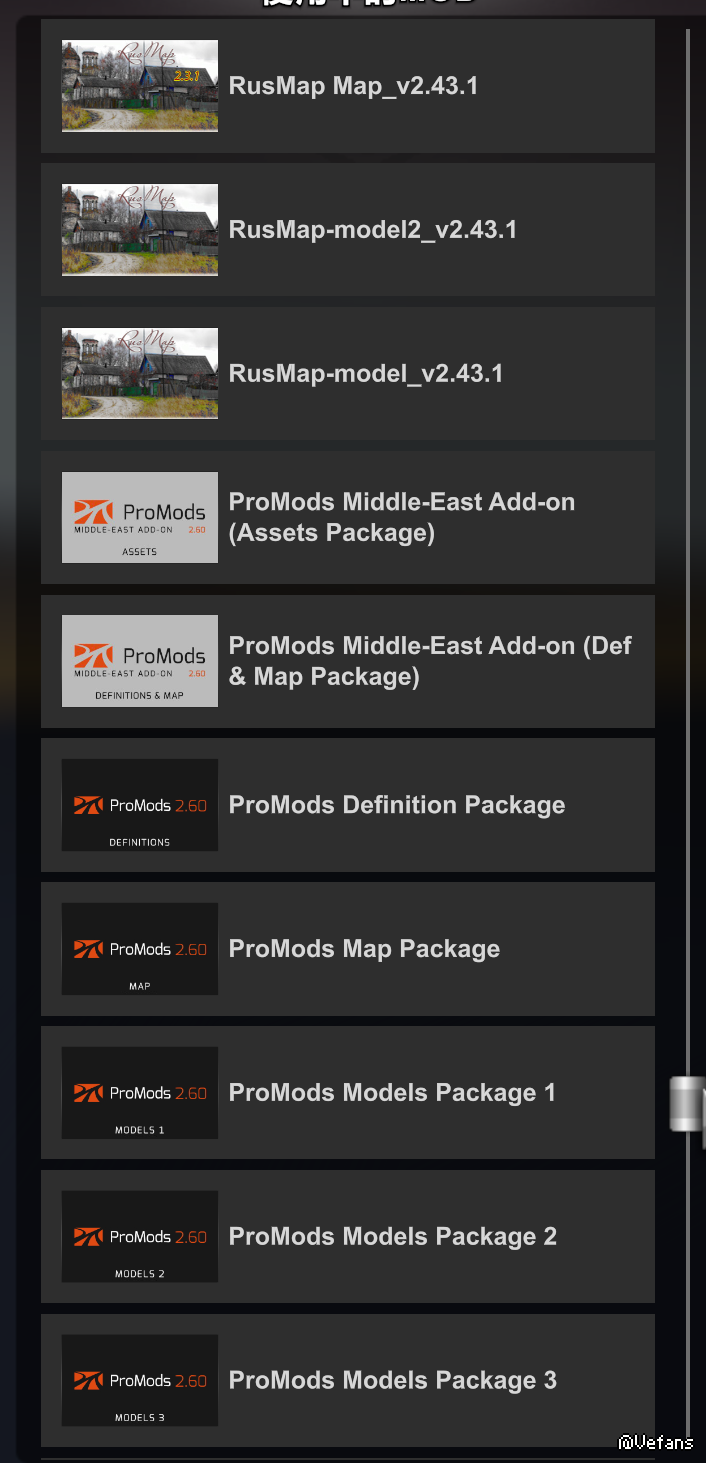Screen dimensions: 706x1463
Task: Select ProMods Middle-East Add-on Assets Package
Action: point(347,517)
